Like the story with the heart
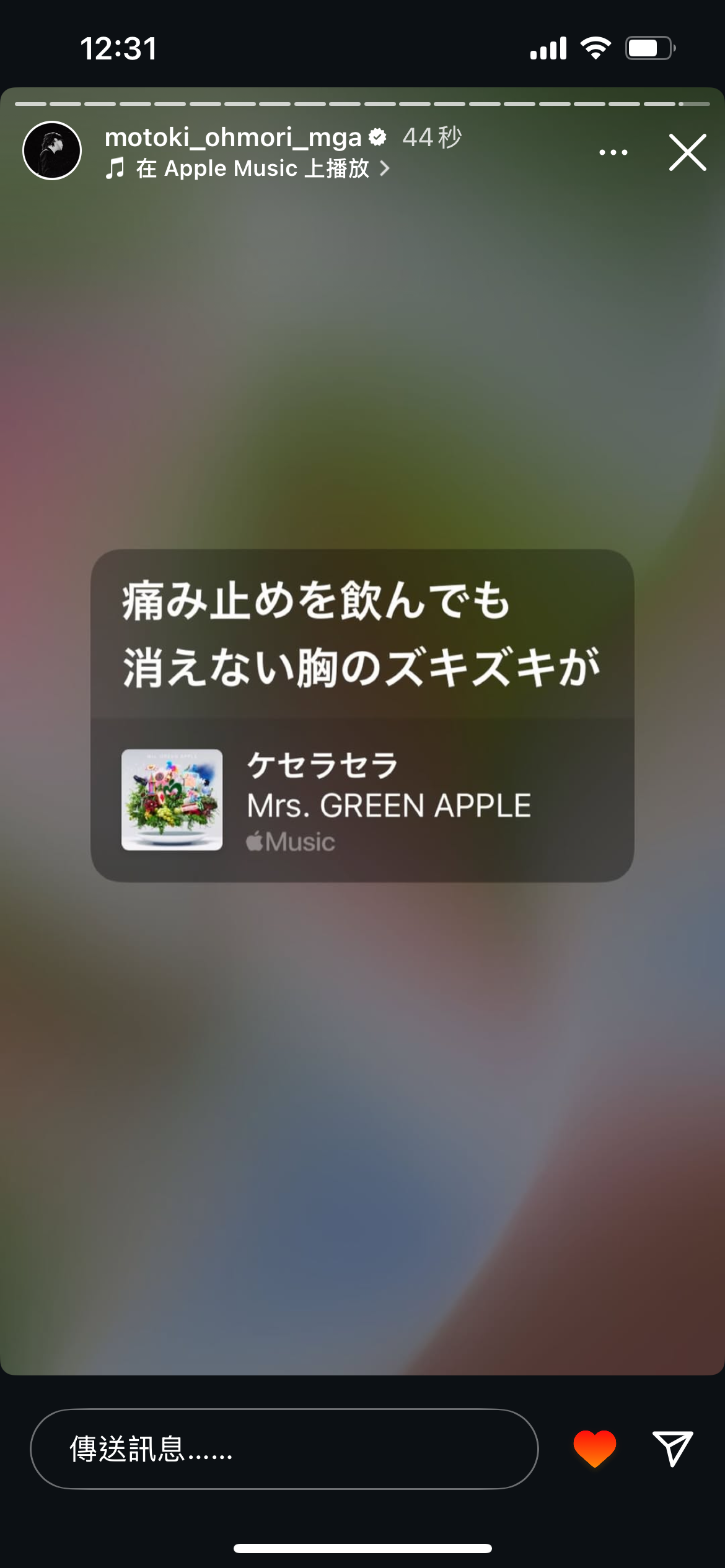 pyautogui.click(x=594, y=1449)
